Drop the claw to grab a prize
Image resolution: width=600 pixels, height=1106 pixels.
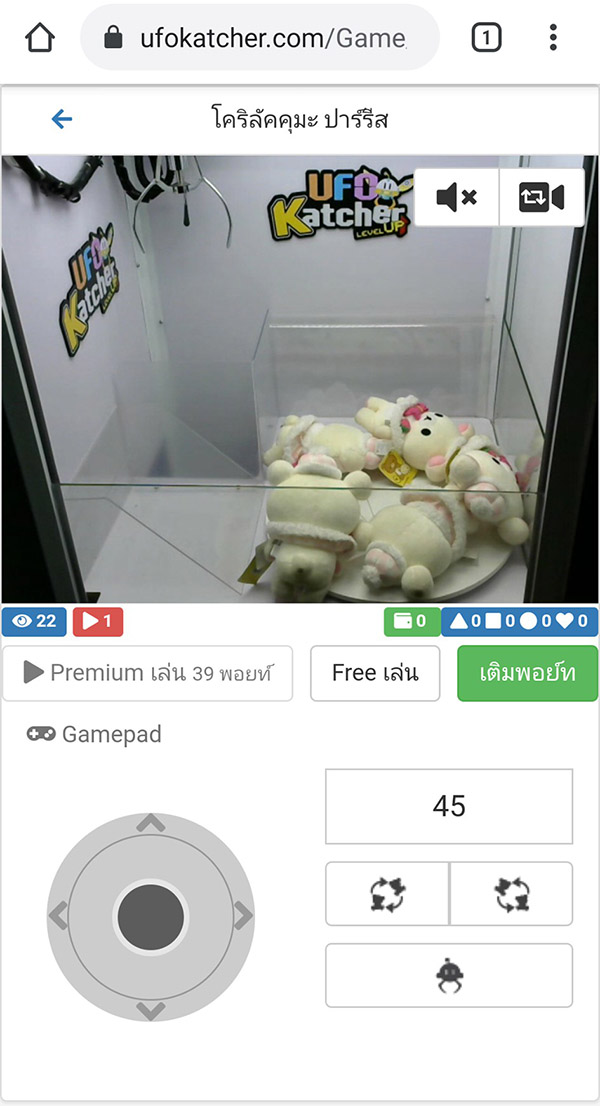point(449,975)
